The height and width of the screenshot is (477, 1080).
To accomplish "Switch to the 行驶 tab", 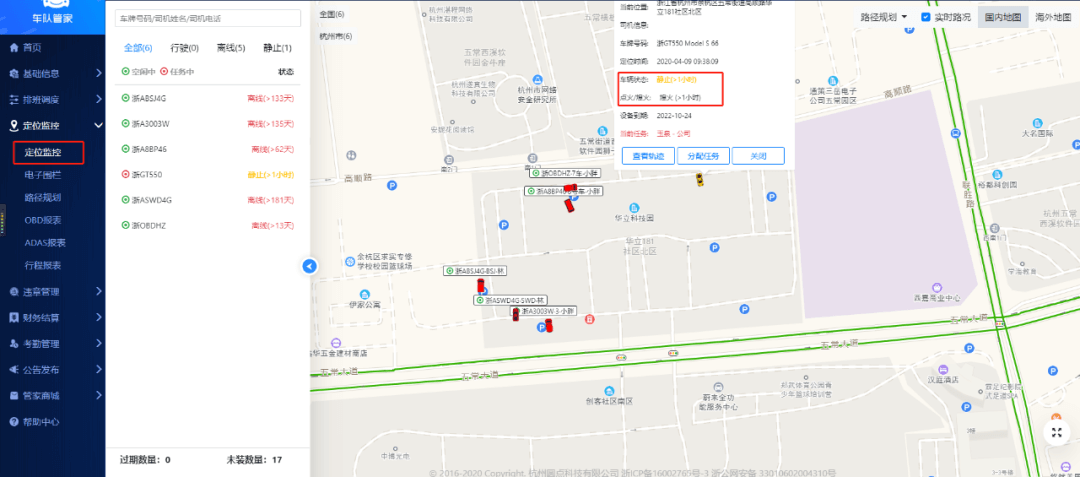I will pos(185,48).
